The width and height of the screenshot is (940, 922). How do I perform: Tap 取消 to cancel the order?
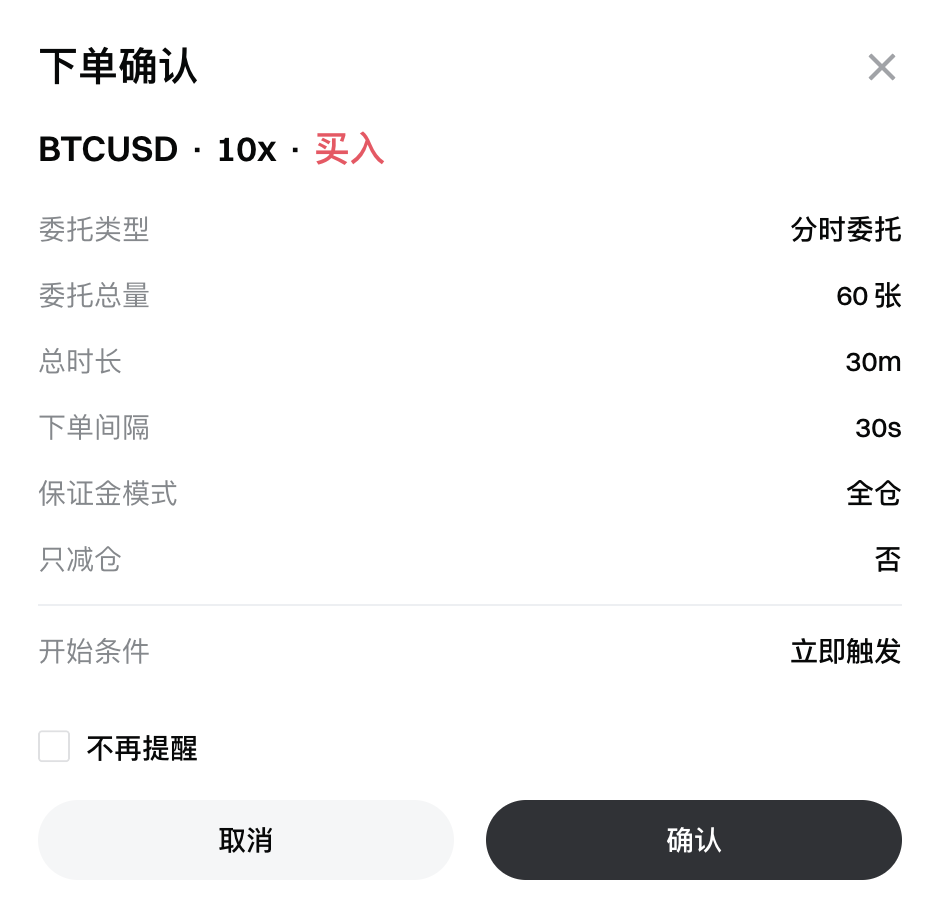(246, 840)
